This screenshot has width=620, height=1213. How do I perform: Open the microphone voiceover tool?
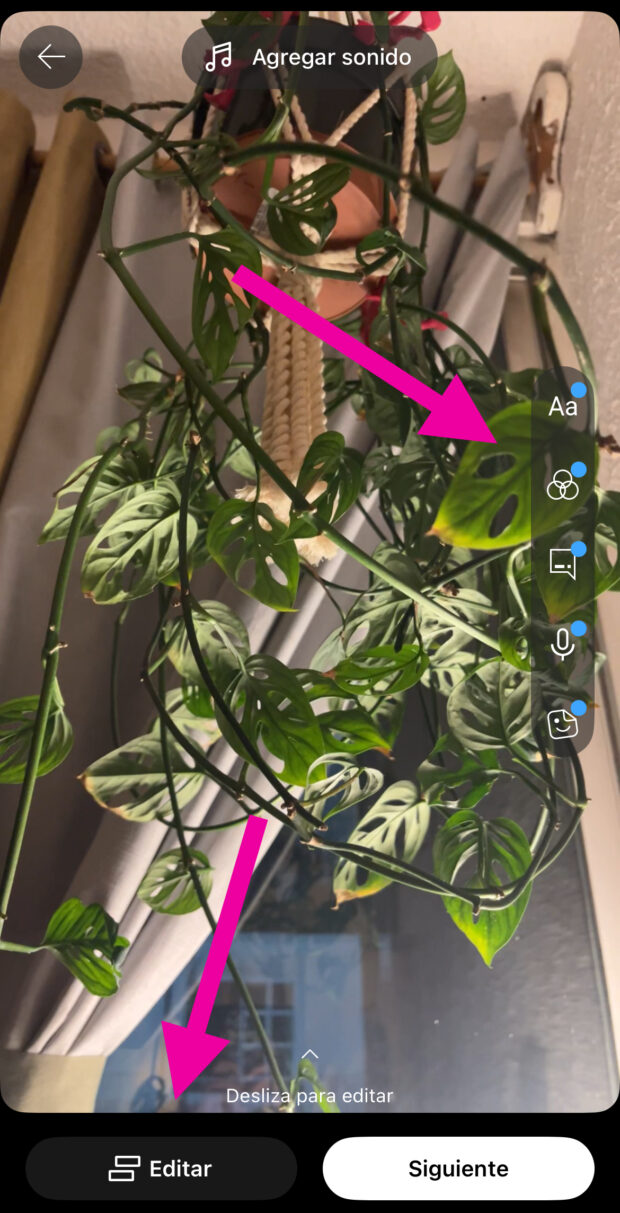pos(563,645)
